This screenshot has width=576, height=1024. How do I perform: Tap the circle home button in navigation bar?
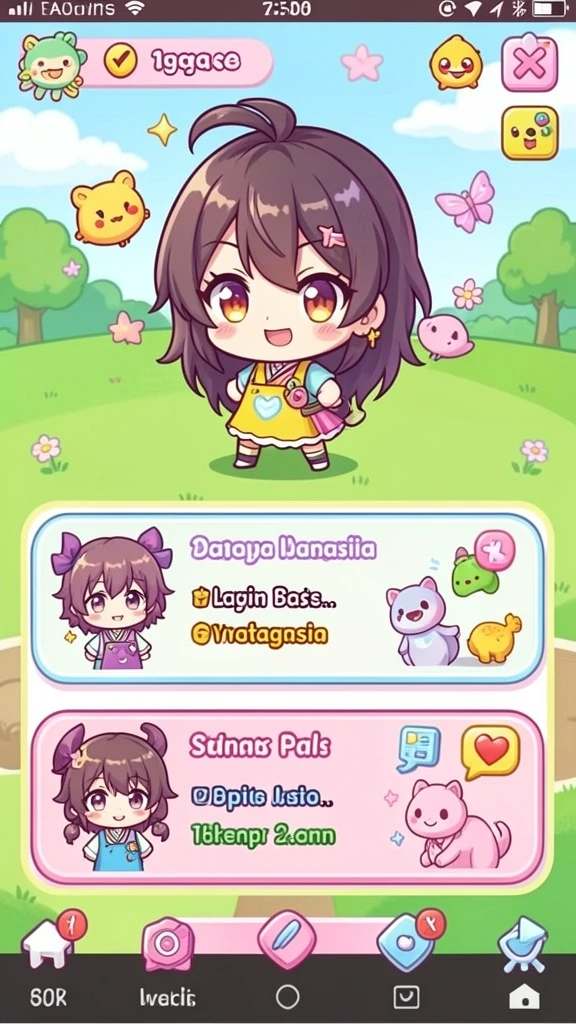tap(287, 997)
